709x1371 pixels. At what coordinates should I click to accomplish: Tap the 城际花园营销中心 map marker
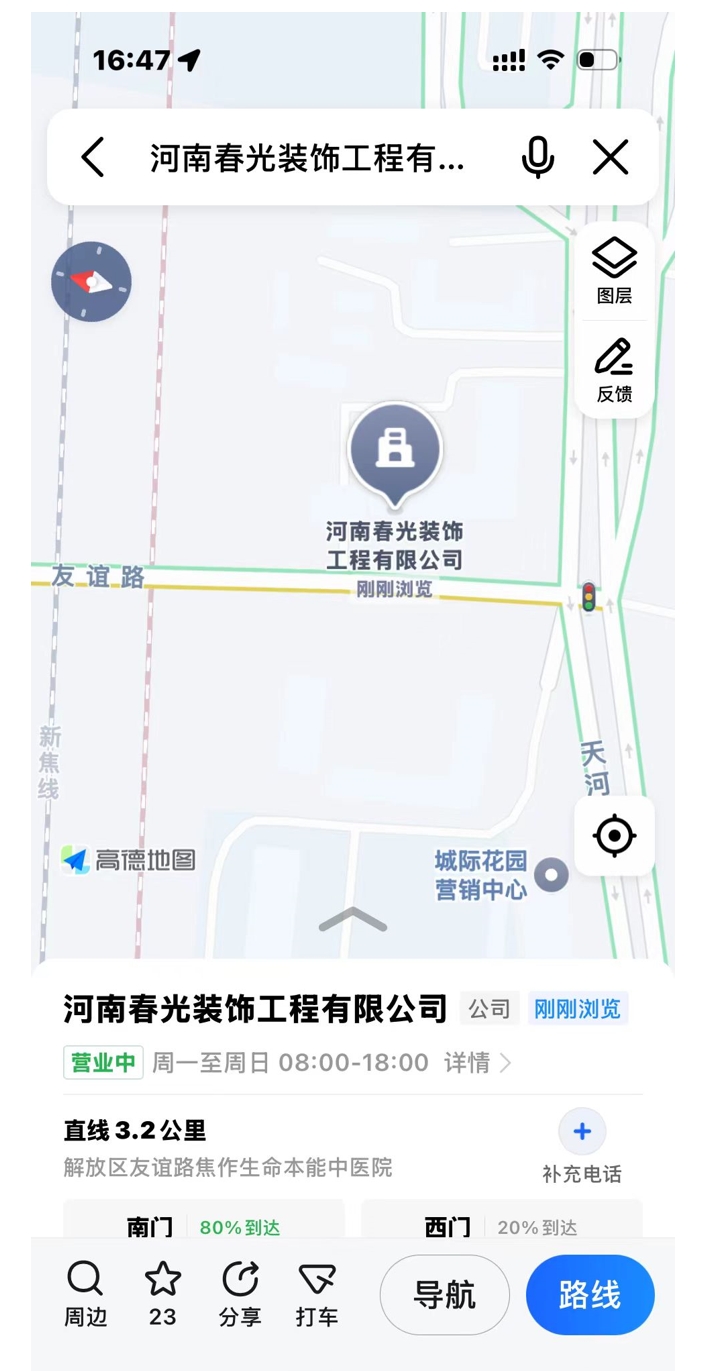point(551,875)
